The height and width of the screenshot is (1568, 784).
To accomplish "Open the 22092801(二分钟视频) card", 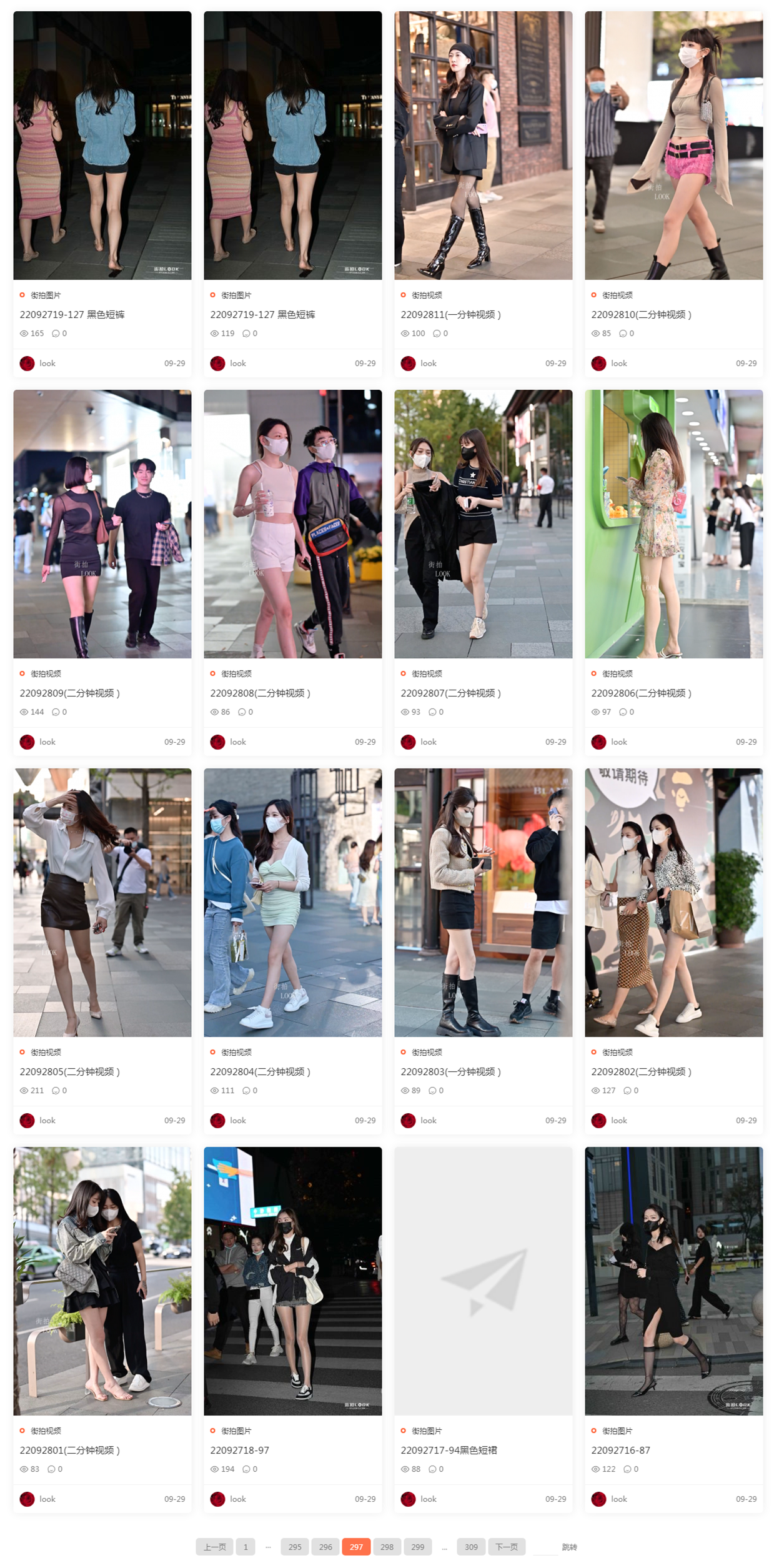I will (x=69, y=1451).
